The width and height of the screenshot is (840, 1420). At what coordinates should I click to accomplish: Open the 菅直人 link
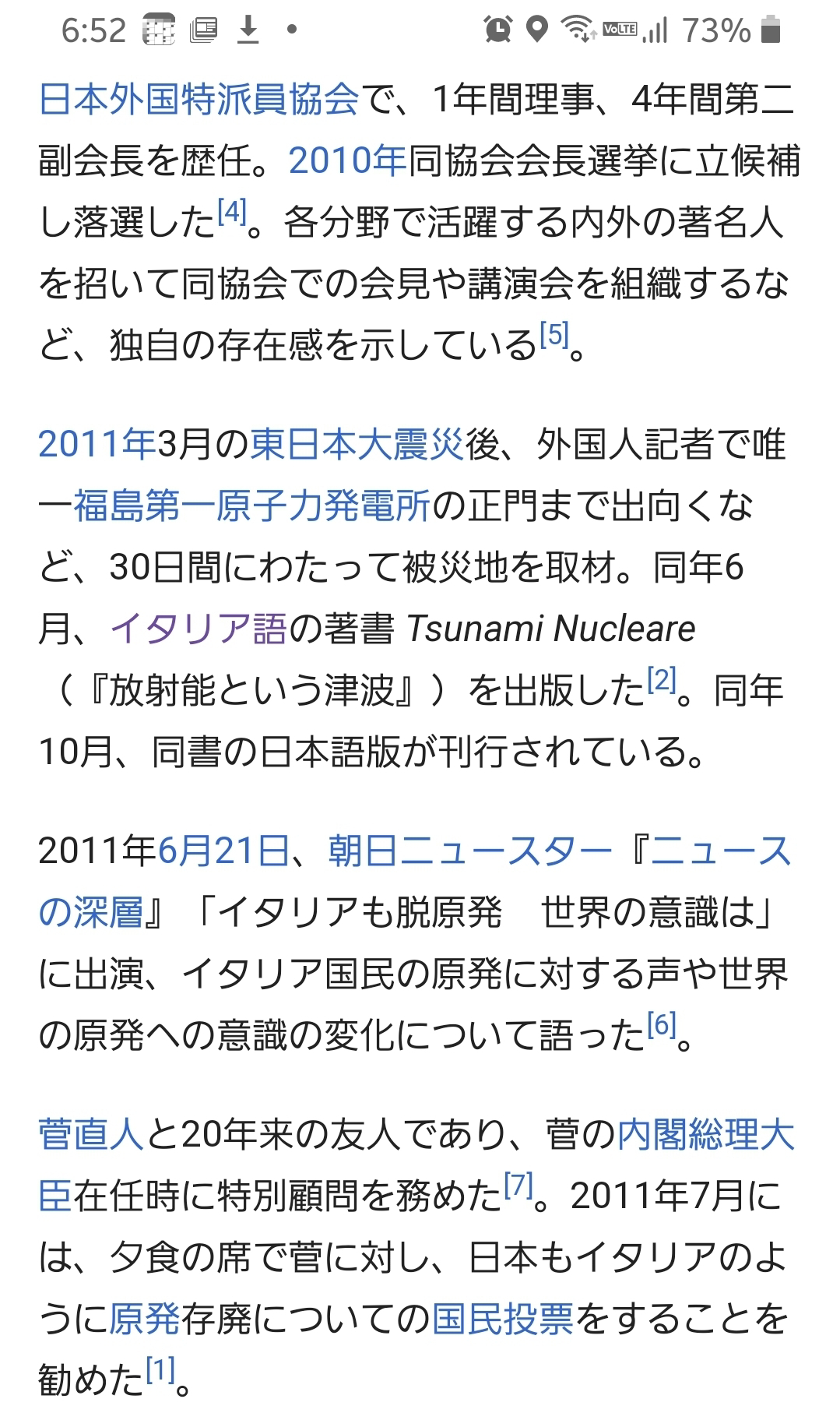(x=92, y=1135)
